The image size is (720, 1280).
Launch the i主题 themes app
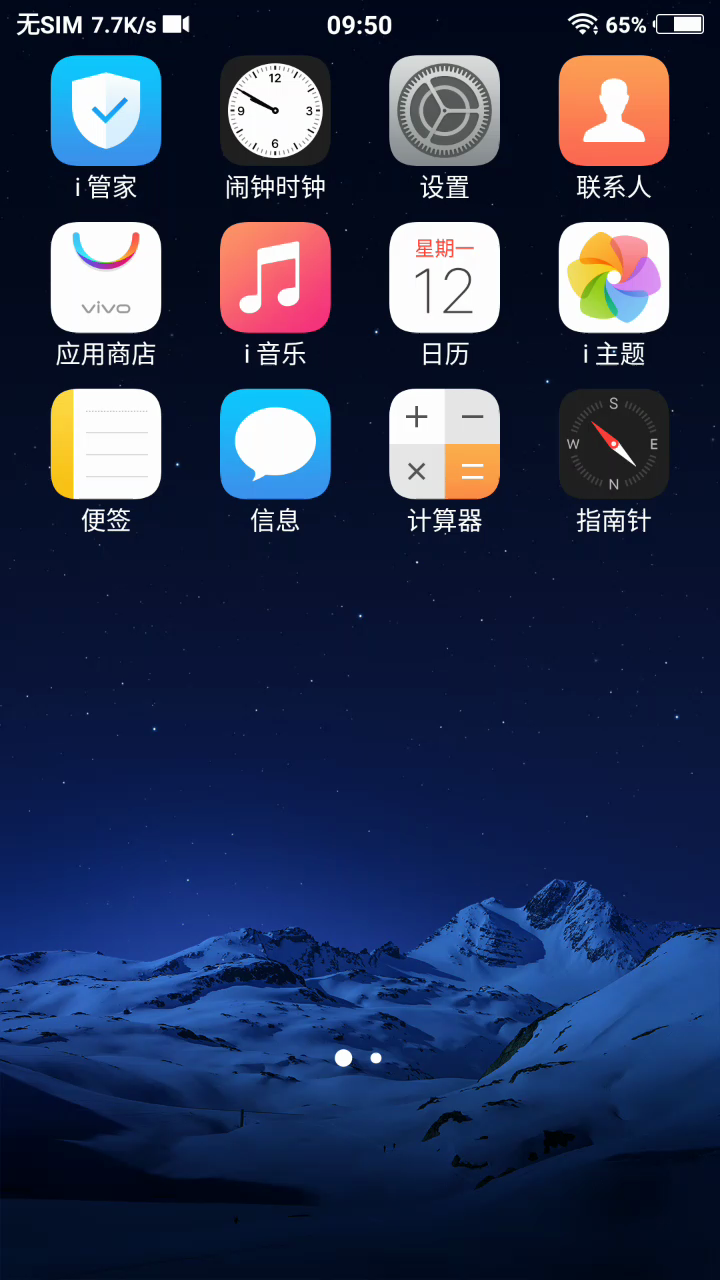point(613,277)
